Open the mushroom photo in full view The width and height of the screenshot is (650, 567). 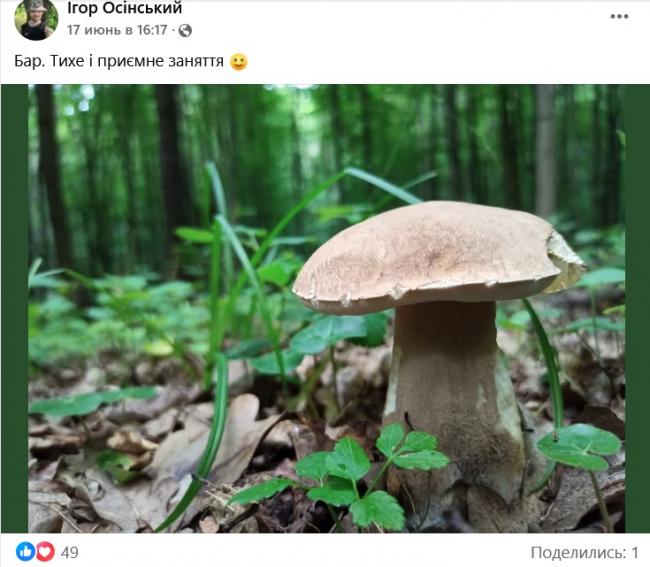(325, 308)
